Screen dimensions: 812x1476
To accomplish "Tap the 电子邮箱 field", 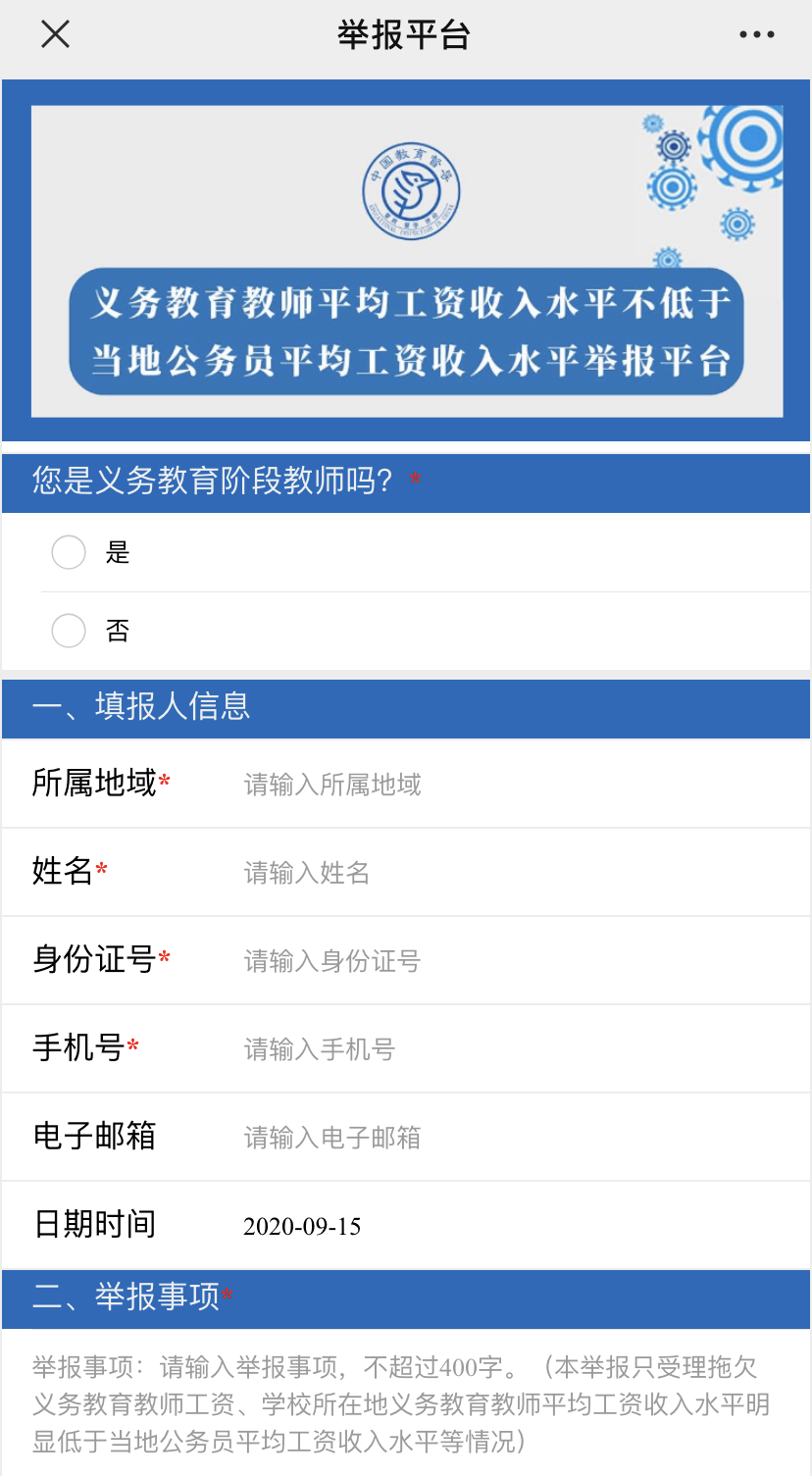I will click(x=510, y=1138).
